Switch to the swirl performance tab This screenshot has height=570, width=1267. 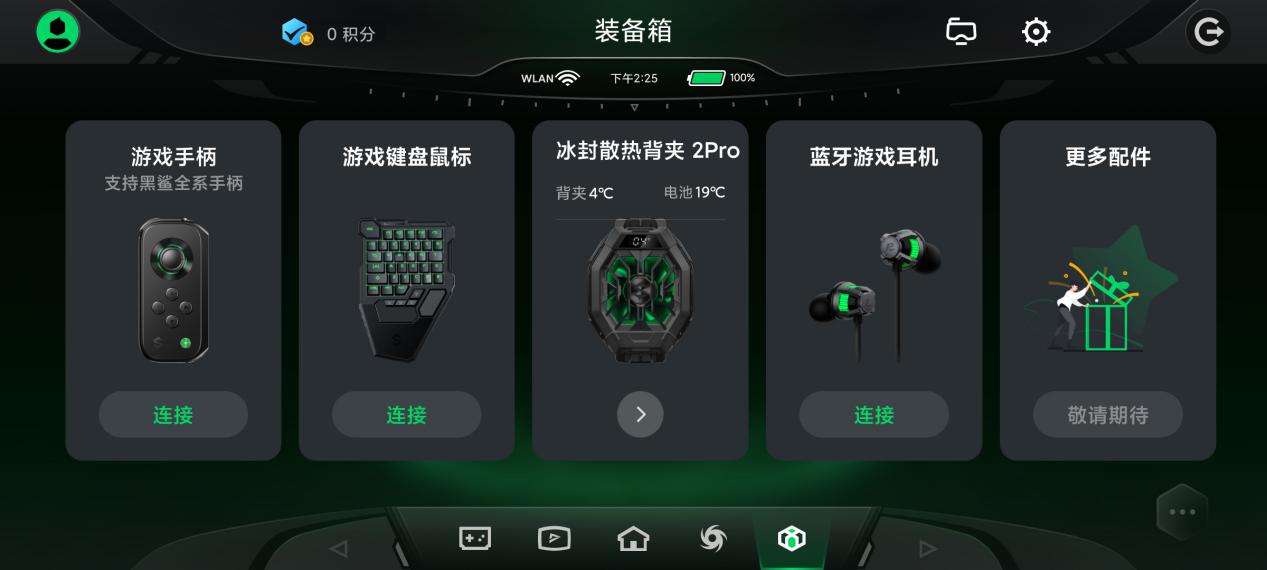(713, 539)
